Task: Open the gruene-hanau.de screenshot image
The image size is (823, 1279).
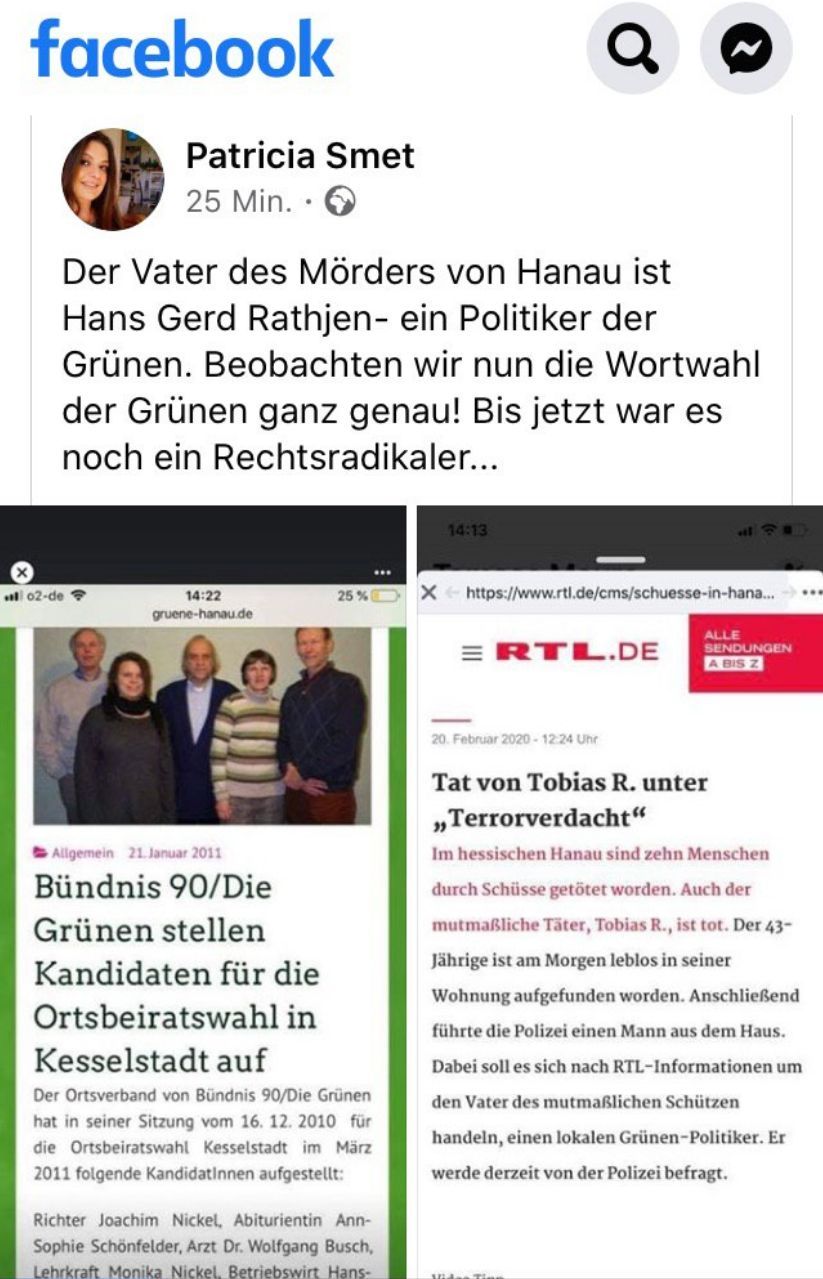Action: (203, 890)
